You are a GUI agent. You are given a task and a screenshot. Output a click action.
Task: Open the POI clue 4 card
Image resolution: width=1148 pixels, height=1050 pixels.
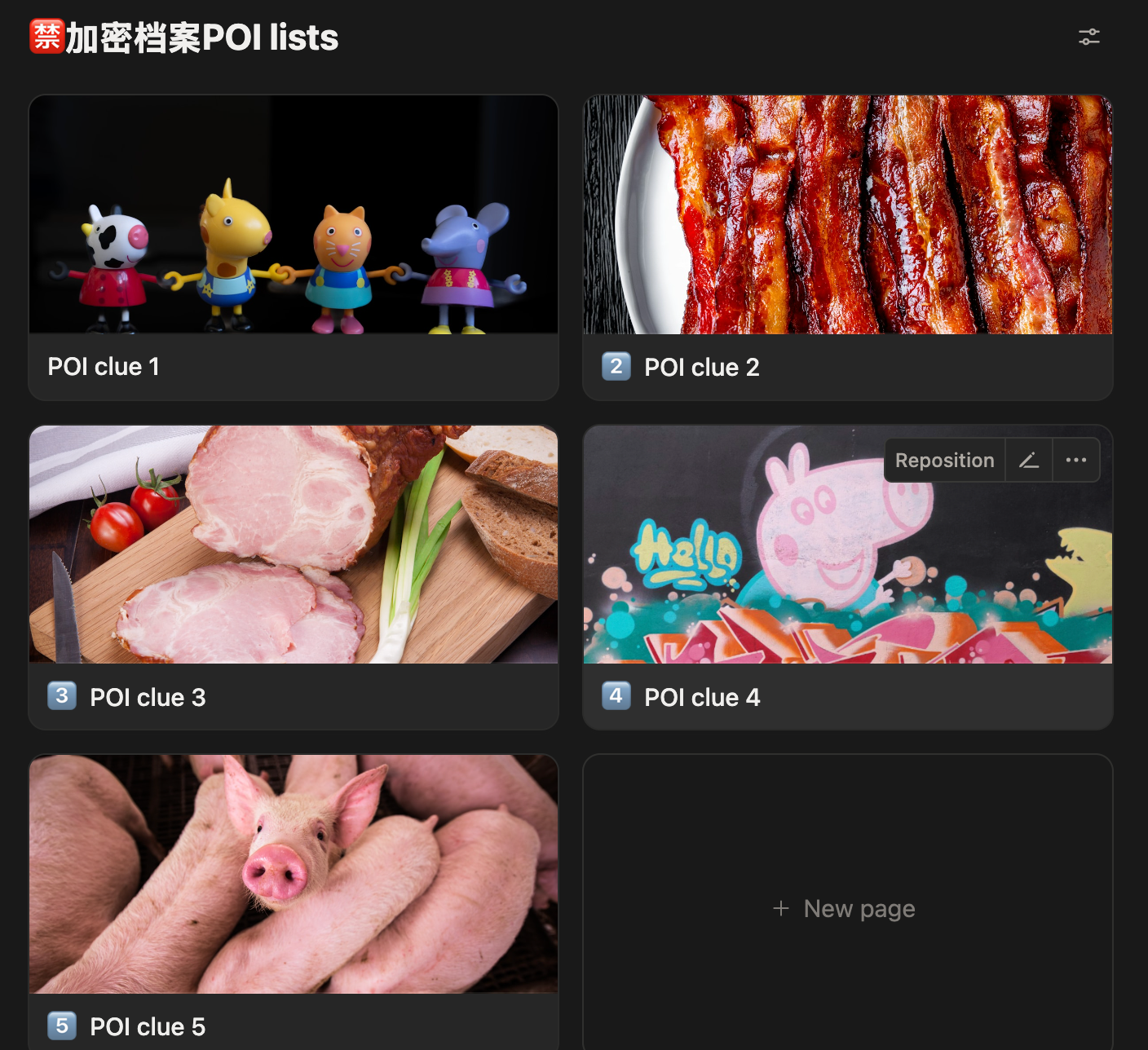point(701,698)
